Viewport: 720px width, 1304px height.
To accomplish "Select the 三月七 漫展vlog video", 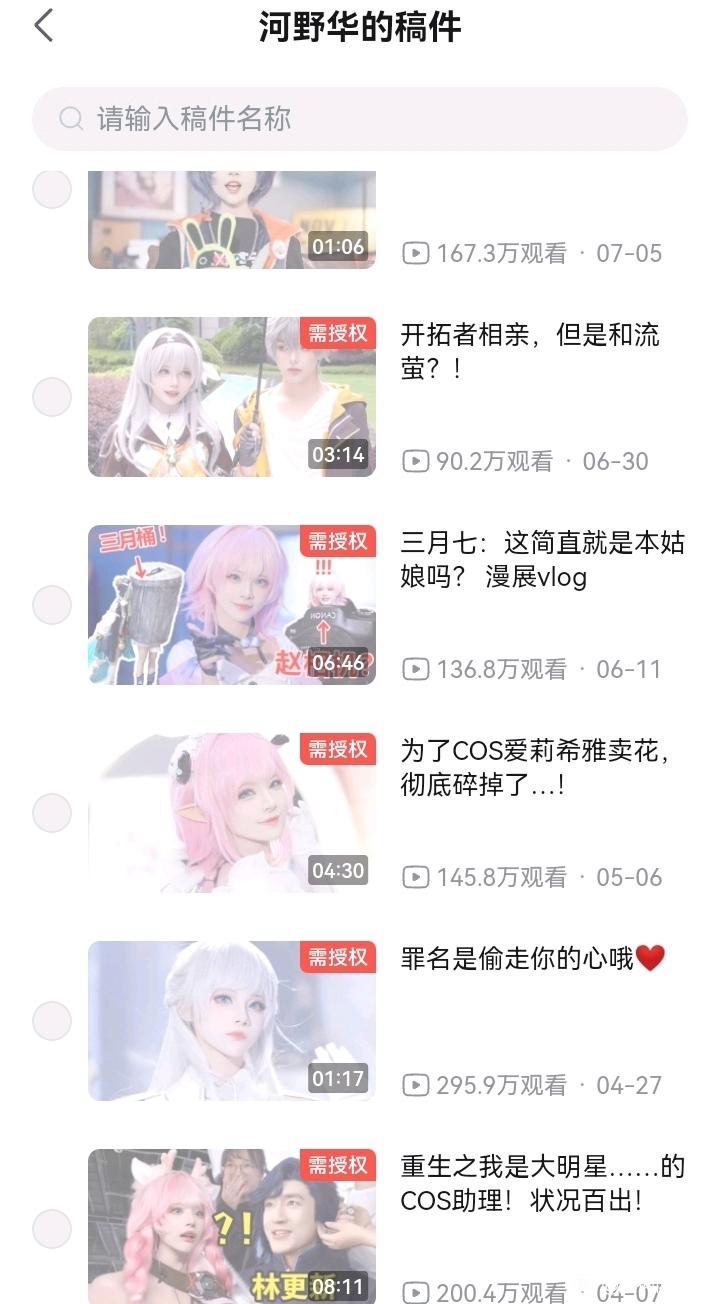I will 52,605.
